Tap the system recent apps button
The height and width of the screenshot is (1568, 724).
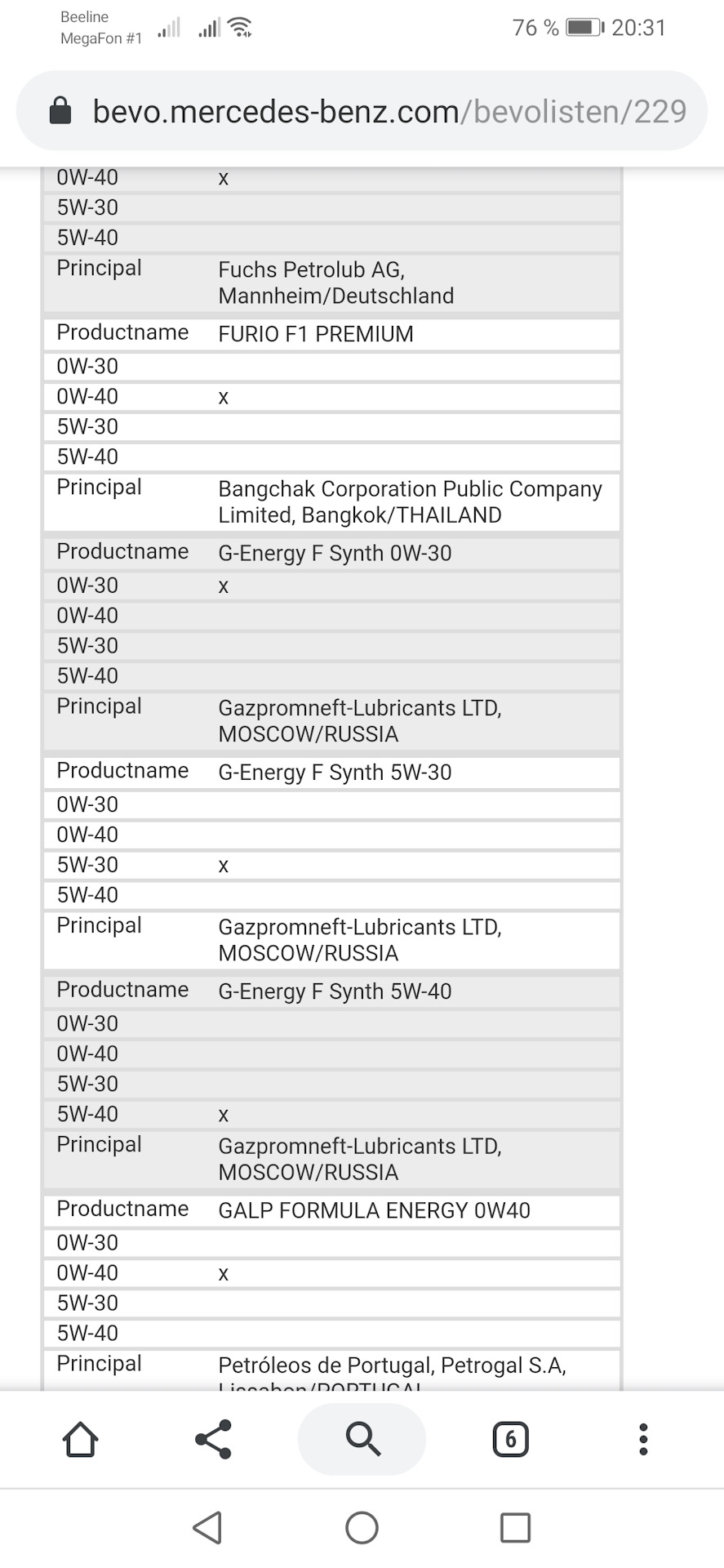coord(515,1527)
